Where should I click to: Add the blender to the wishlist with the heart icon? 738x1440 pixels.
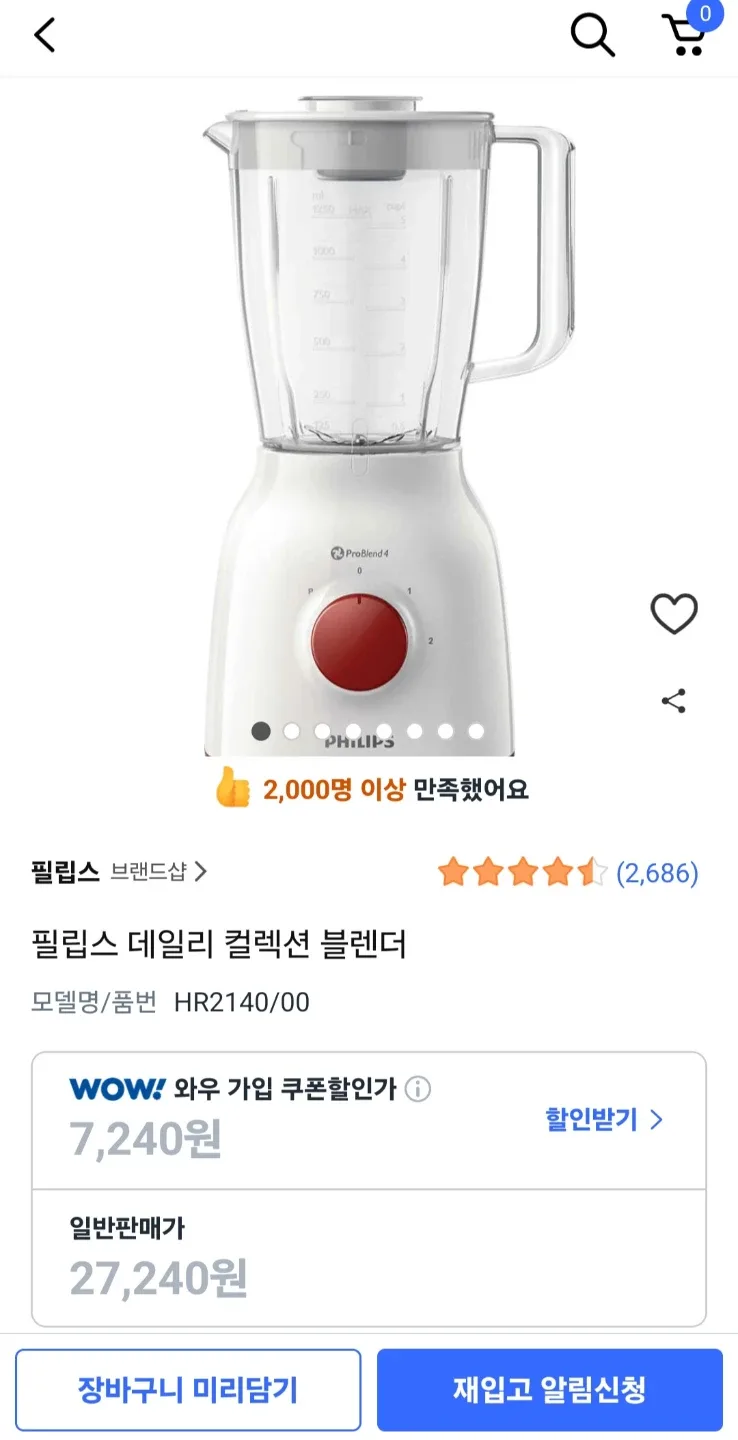click(674, 614)
